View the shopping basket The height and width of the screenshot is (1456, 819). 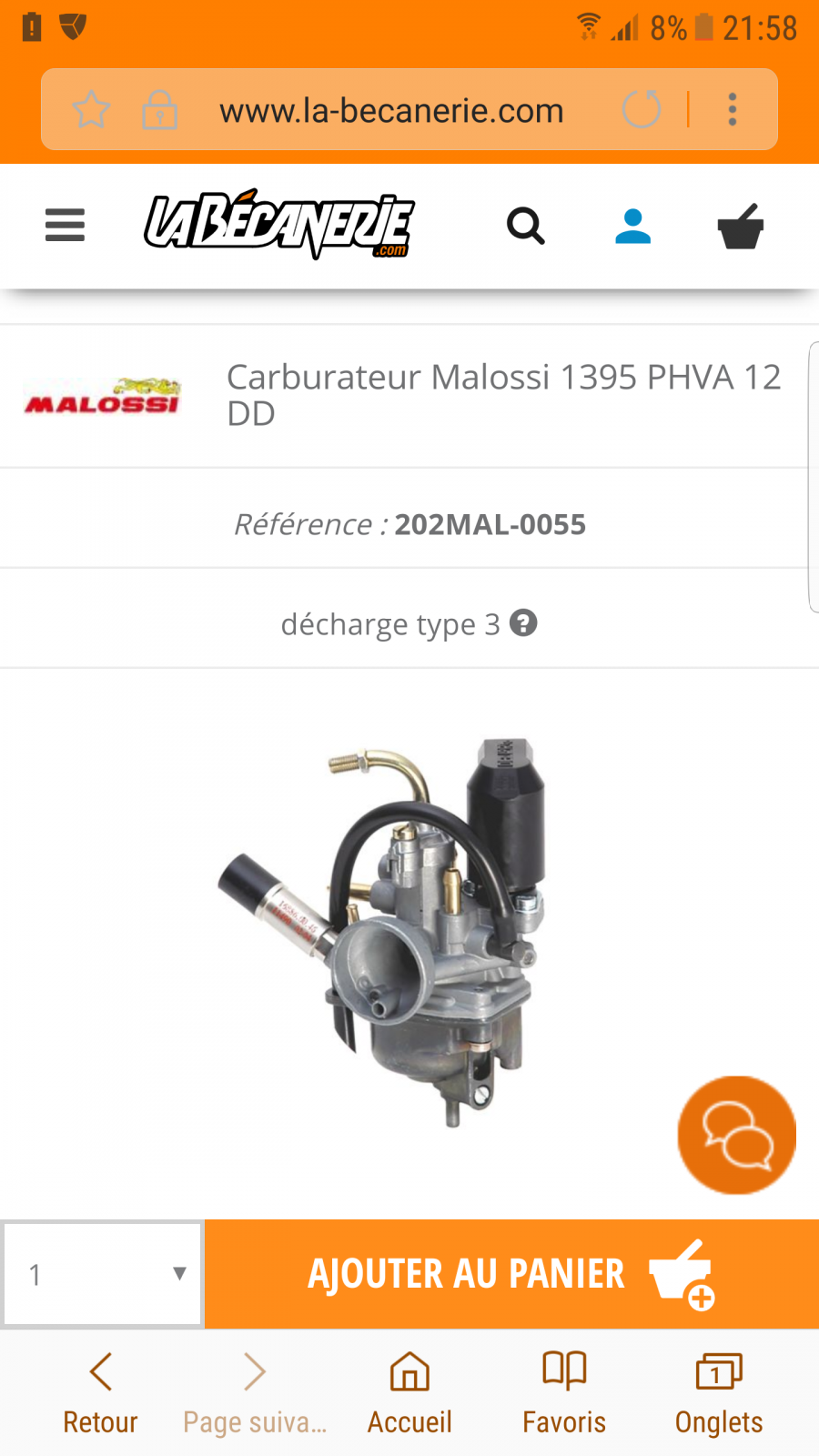point(741,226)
